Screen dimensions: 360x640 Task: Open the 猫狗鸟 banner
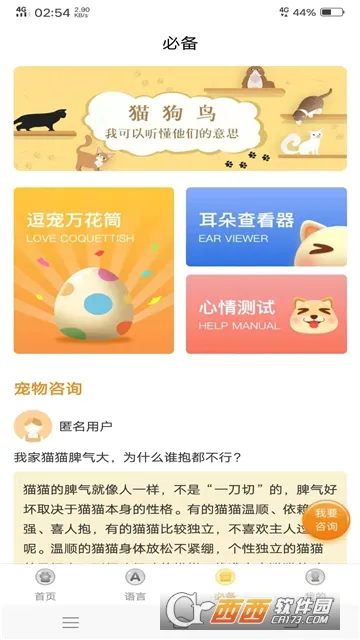[180, 118]
